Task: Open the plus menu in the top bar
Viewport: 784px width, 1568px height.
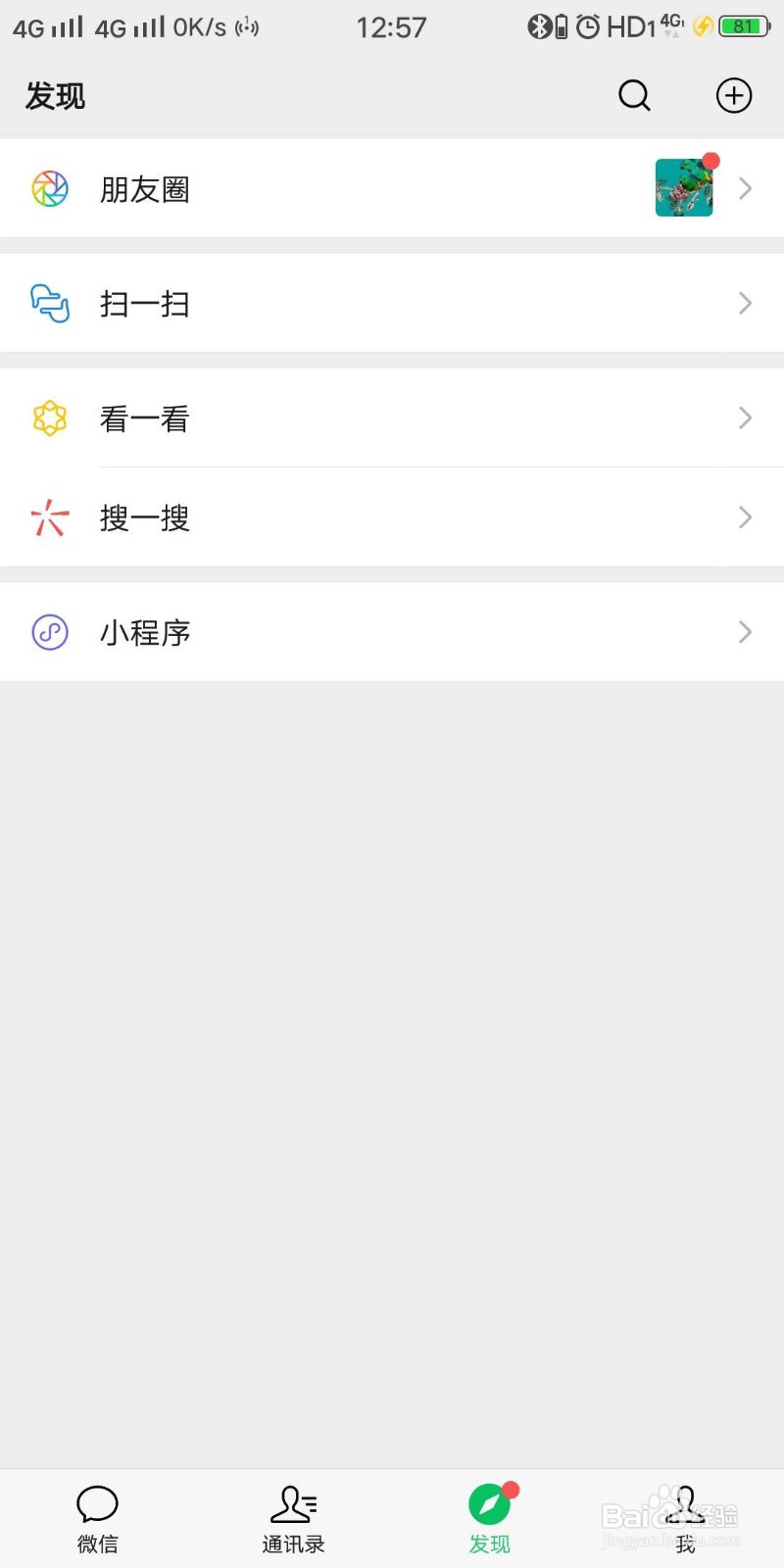Action: pyautogui.click(x=733, y=95)
